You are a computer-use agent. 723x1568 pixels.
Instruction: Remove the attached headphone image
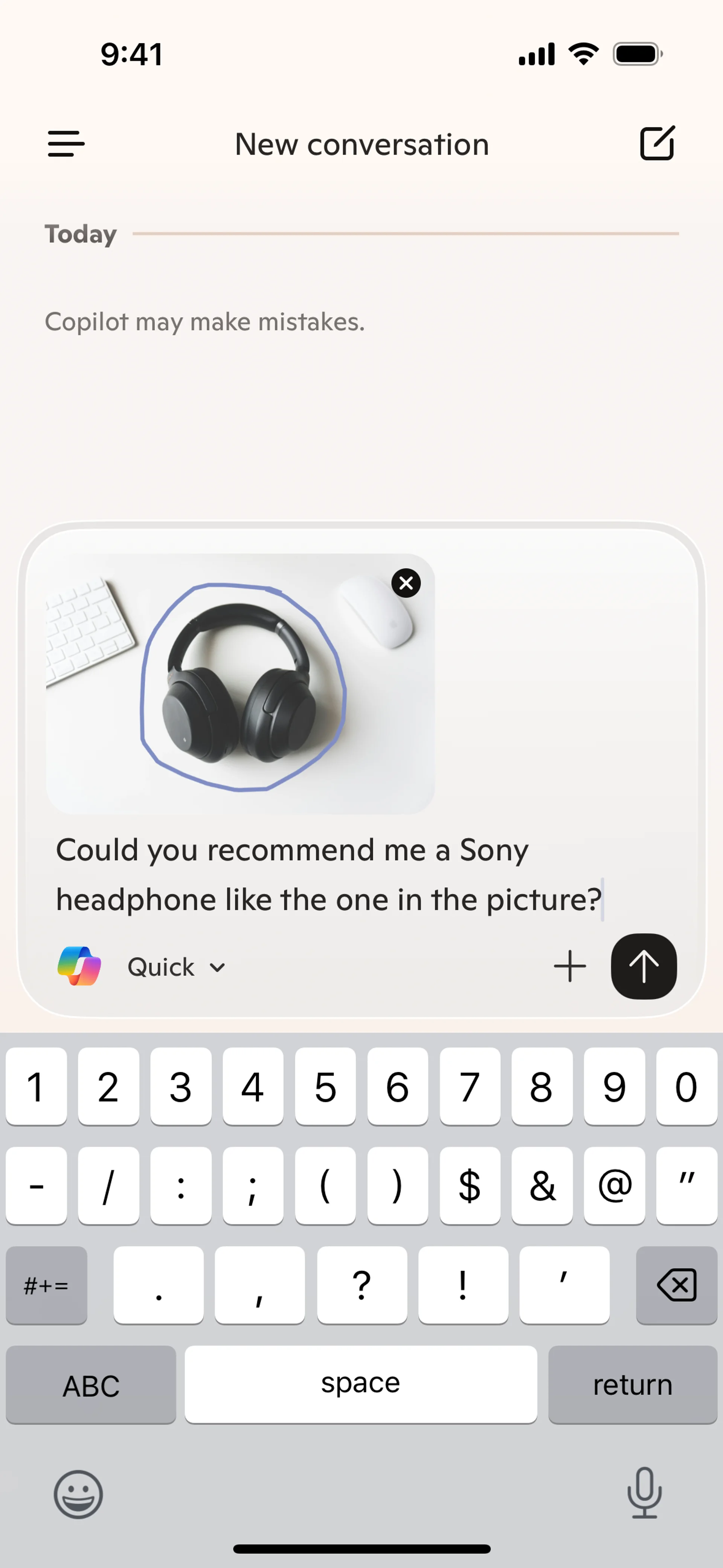click(x=406, y=582)
